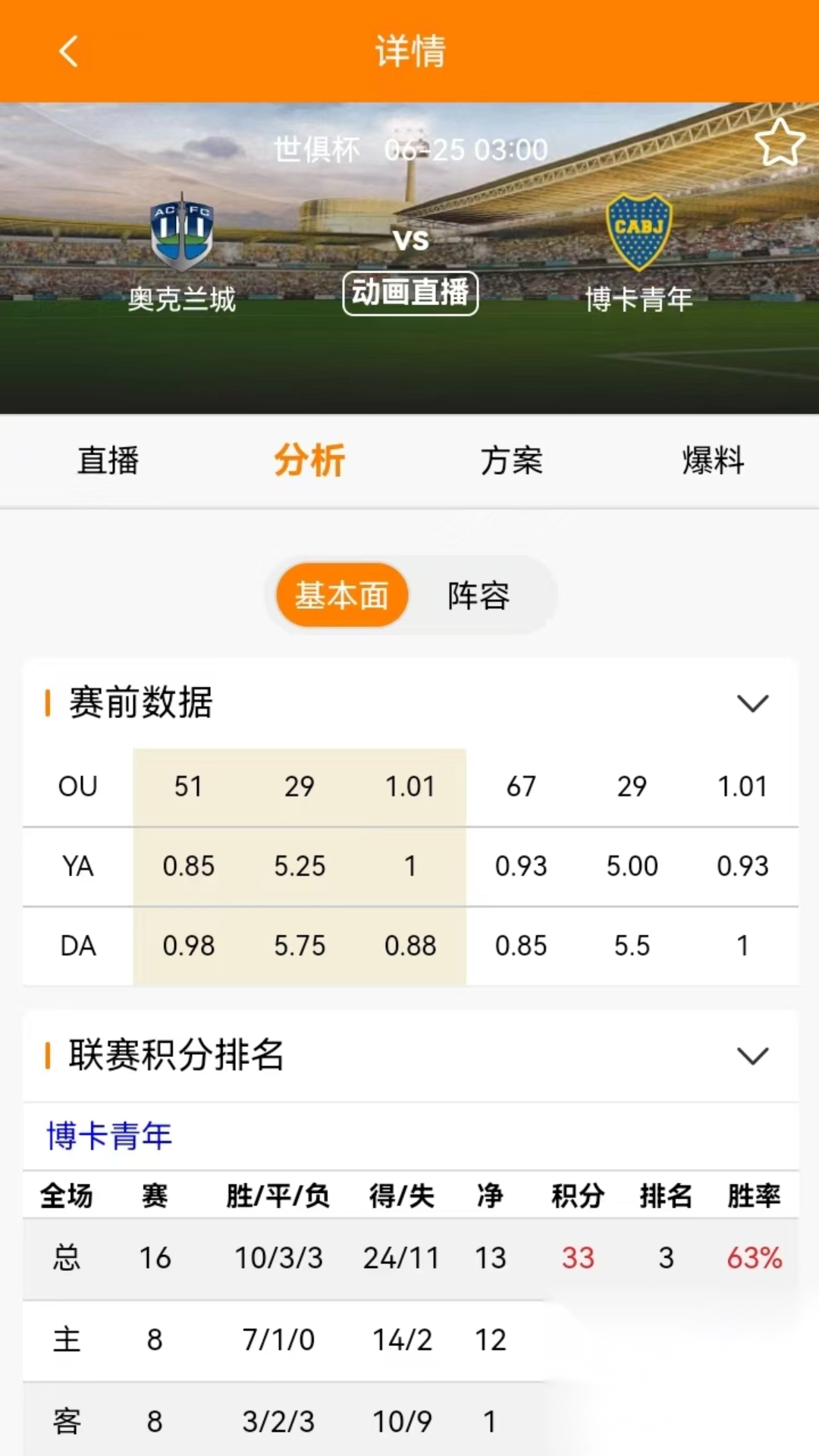The image size is (819, 1456).
Task: Switch to the 方案 tab
Action: (510, 460)
